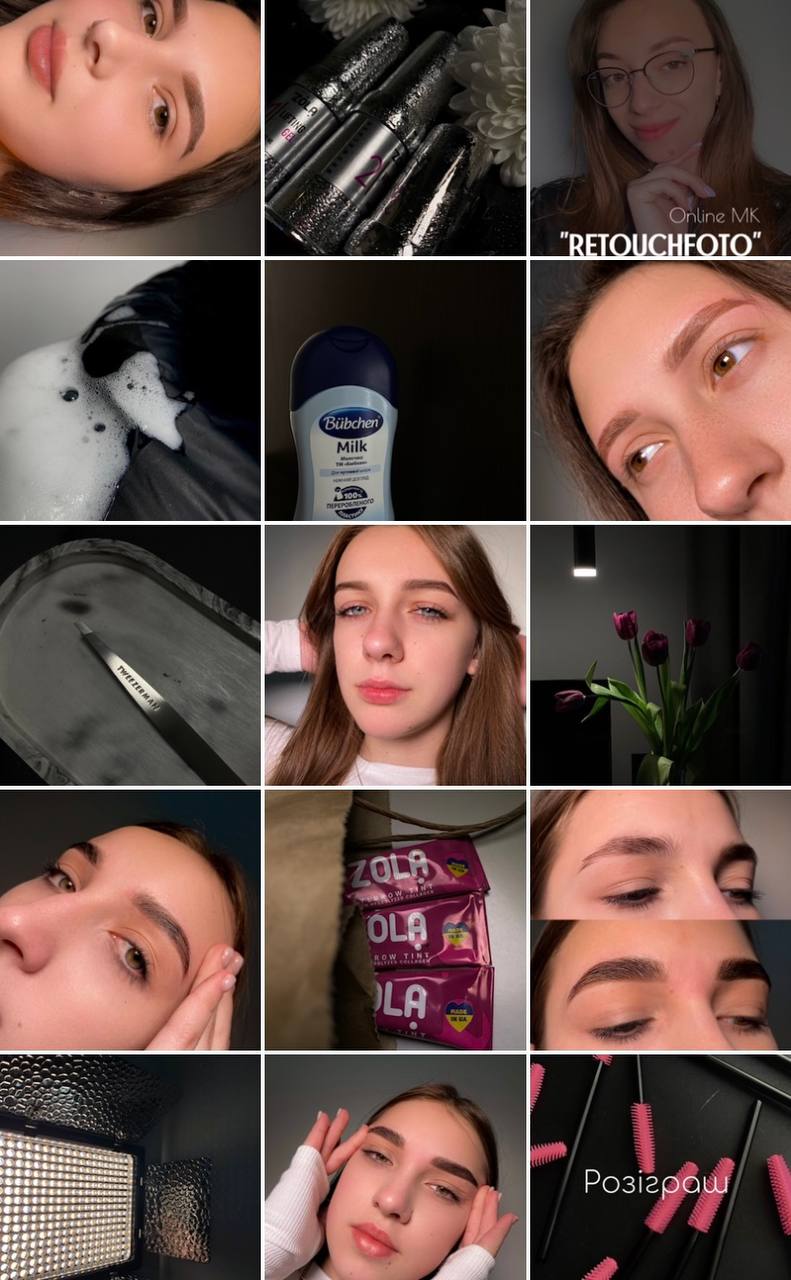Open the silver glitter tubes post

click(x=395, y=128)
